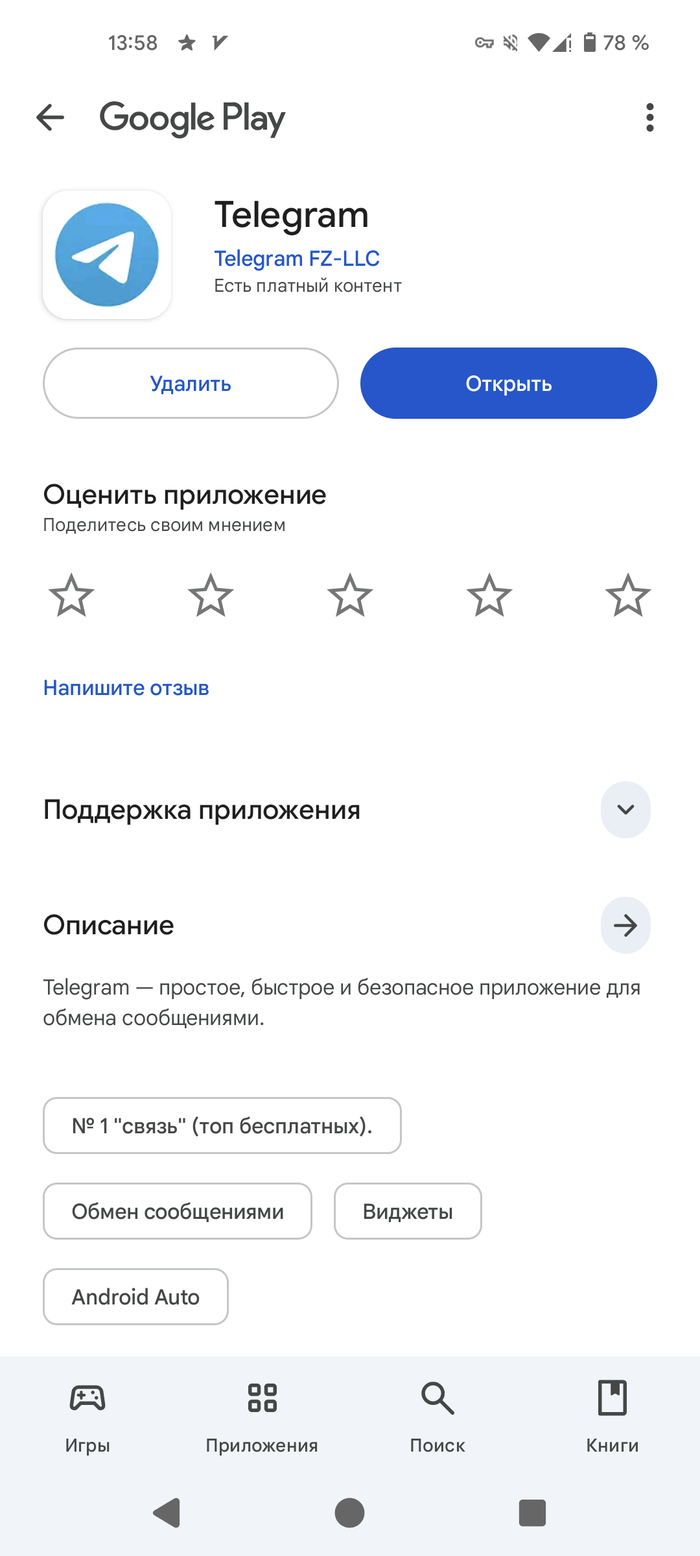Go back using the top arrow
Screen dimensions: 700x1556
(x=50, y=118)
